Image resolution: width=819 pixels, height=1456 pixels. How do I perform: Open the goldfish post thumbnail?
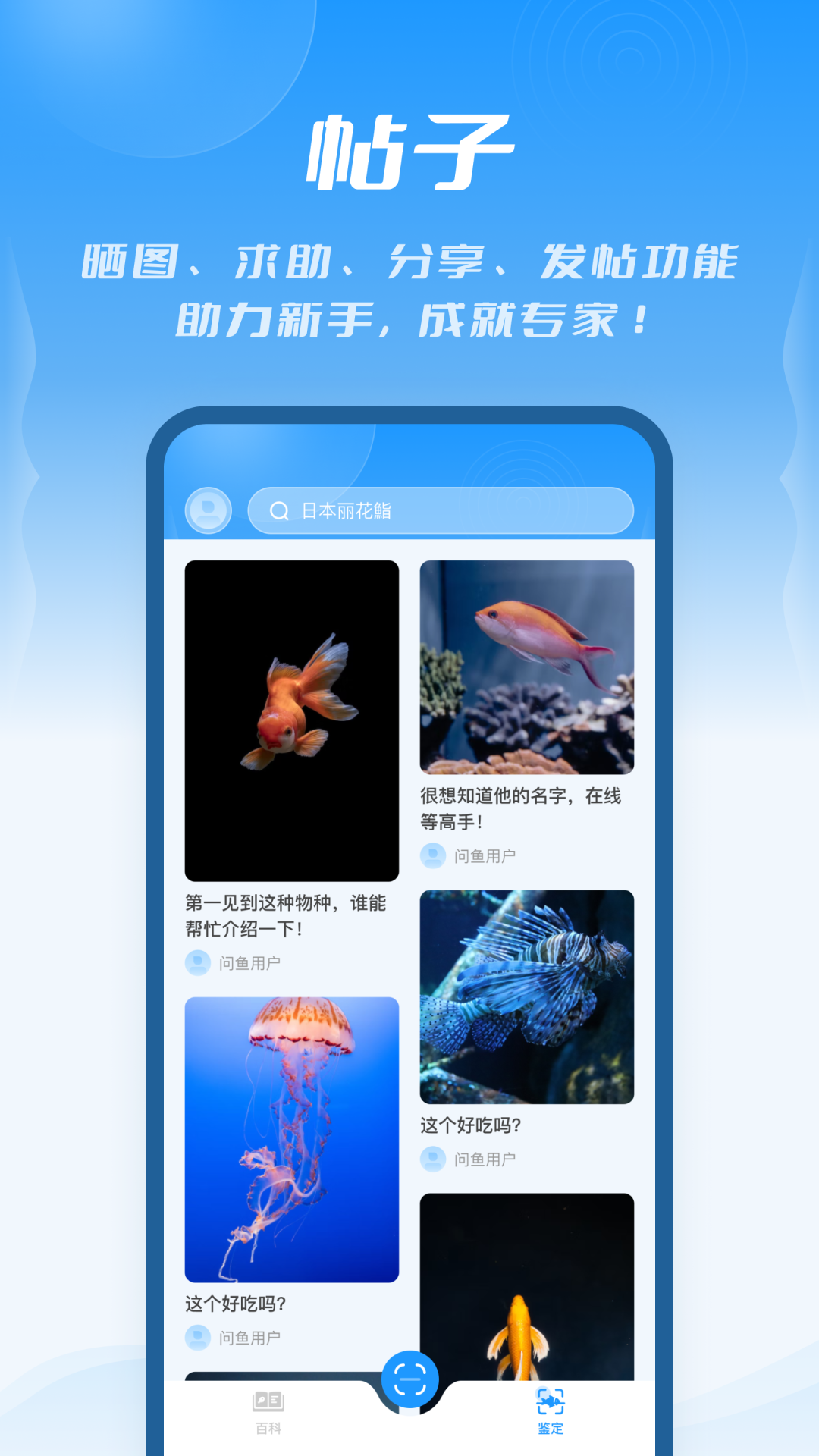[x=291, y=719]
